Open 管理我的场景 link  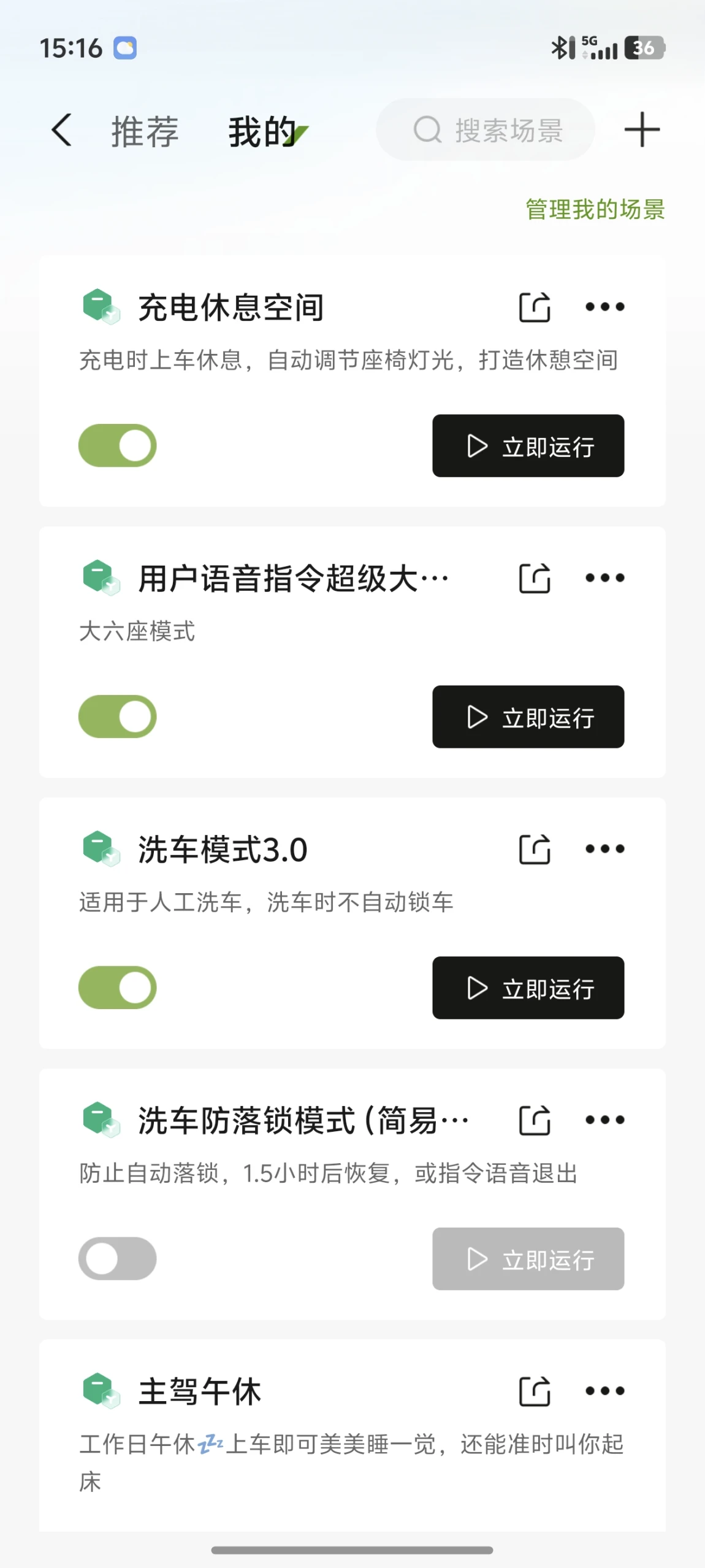pyautogui.click(x=595, y=209)
